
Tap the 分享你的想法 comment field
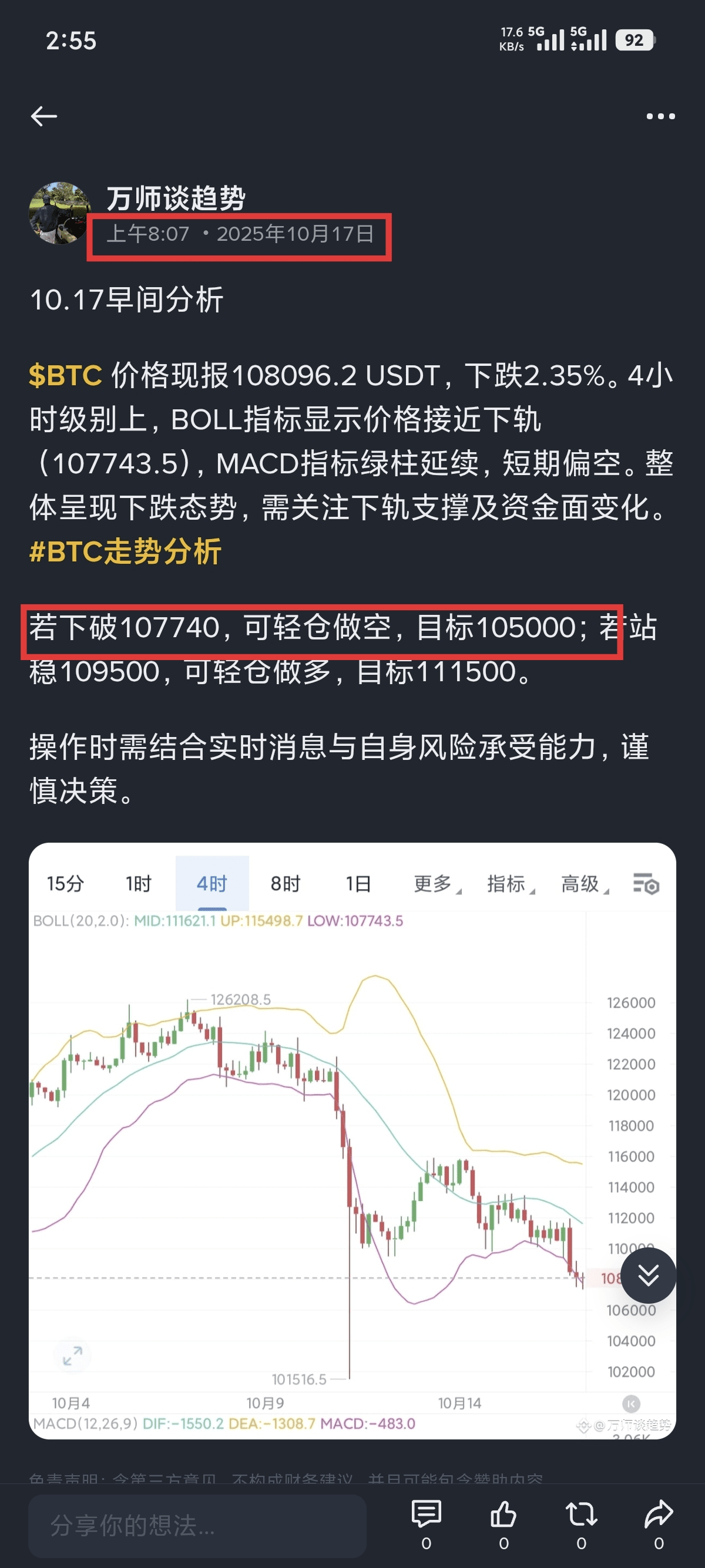[x=197, y=1525]
